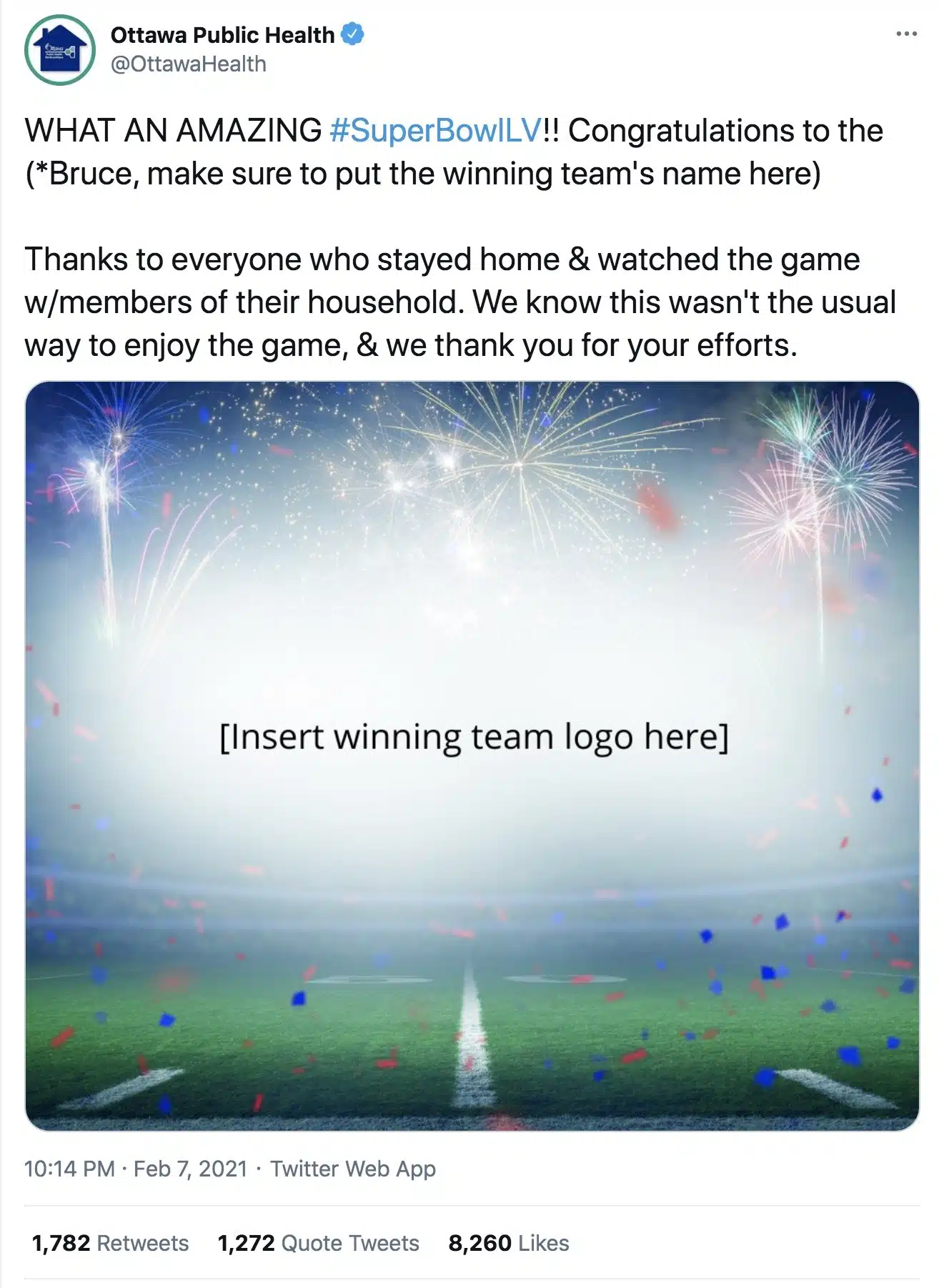Open the 10:14 PM Feb 7 timestamp
The width and height of the screenshot is (939, 1288).
point(136,1169)
